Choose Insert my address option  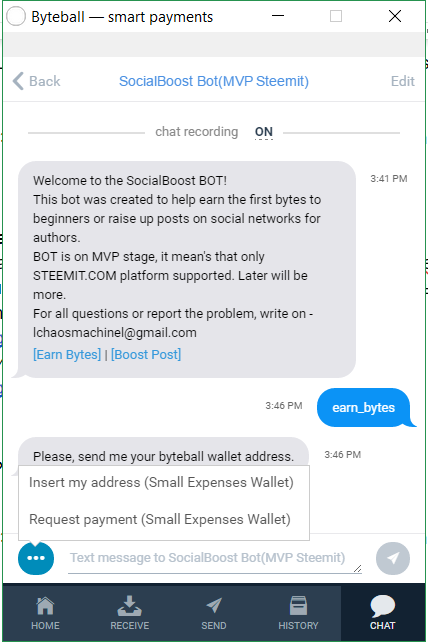(x=161, y=482)
